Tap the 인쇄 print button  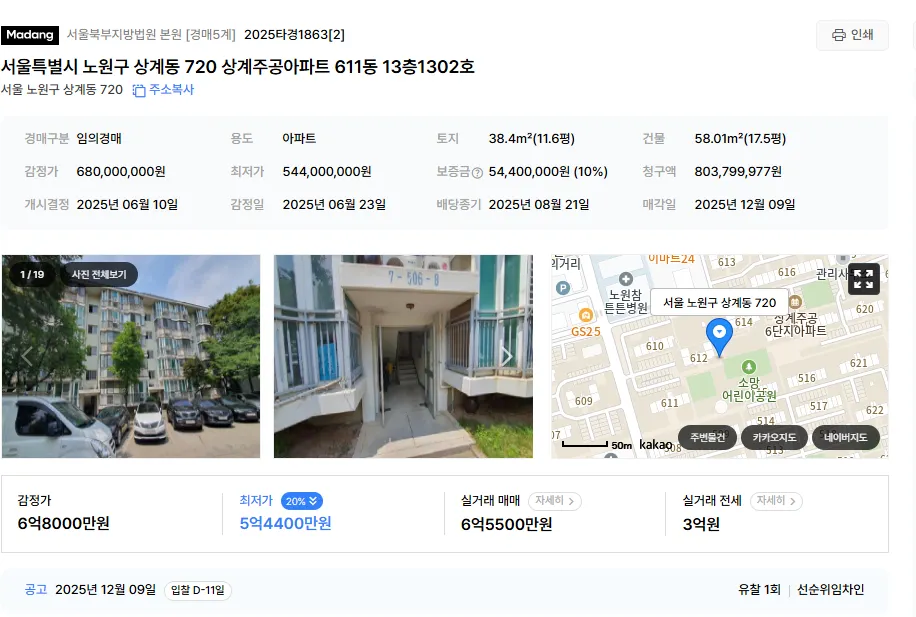pyautogui.click(x=852, y=35)
